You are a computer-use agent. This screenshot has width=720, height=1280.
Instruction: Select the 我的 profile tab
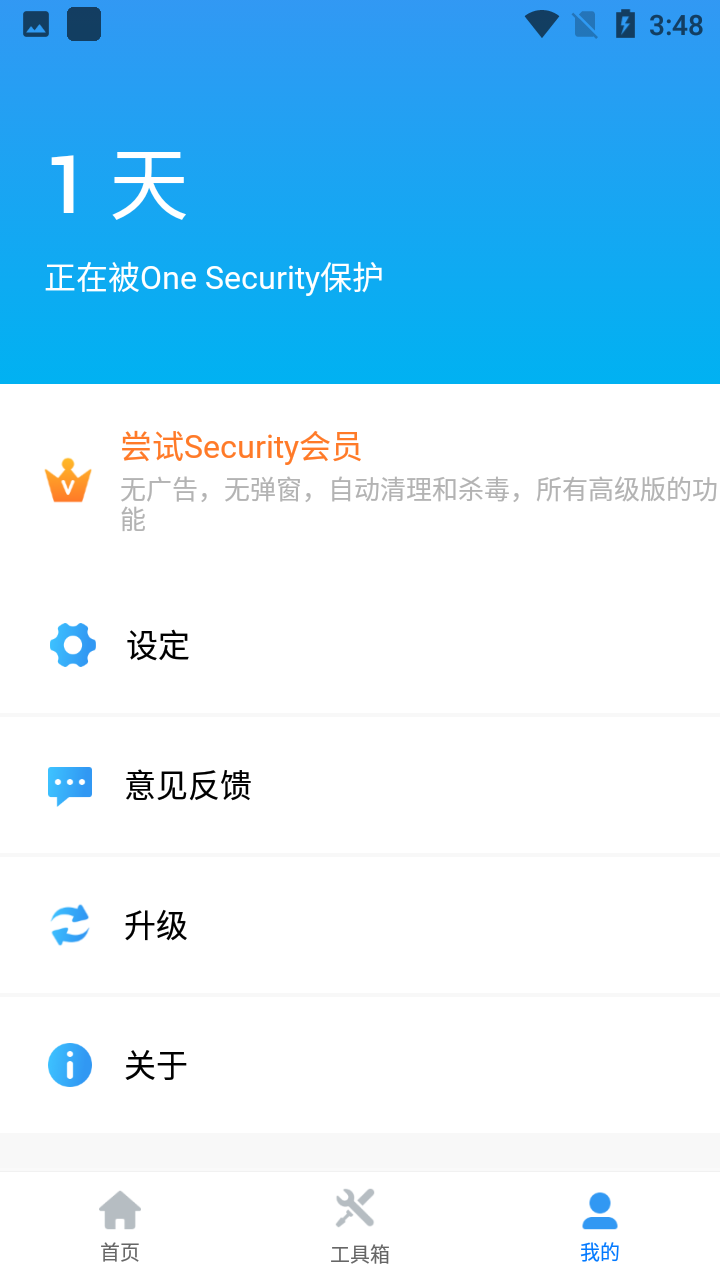[x=600, y=1226]
